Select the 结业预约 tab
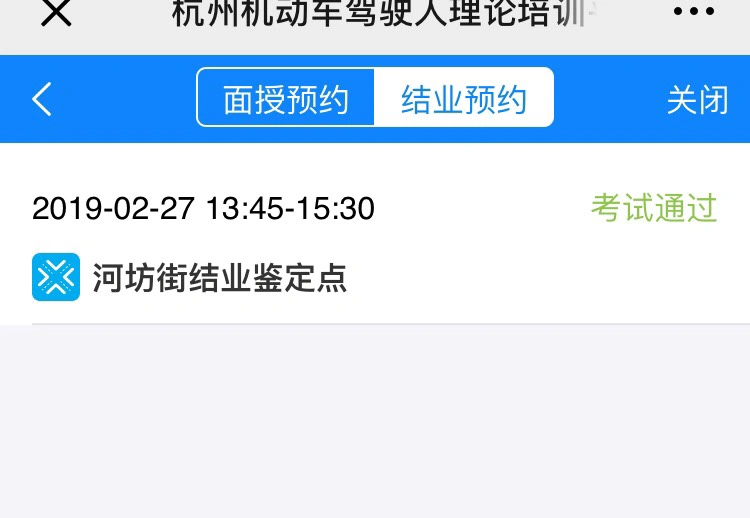 coord(463,99)
